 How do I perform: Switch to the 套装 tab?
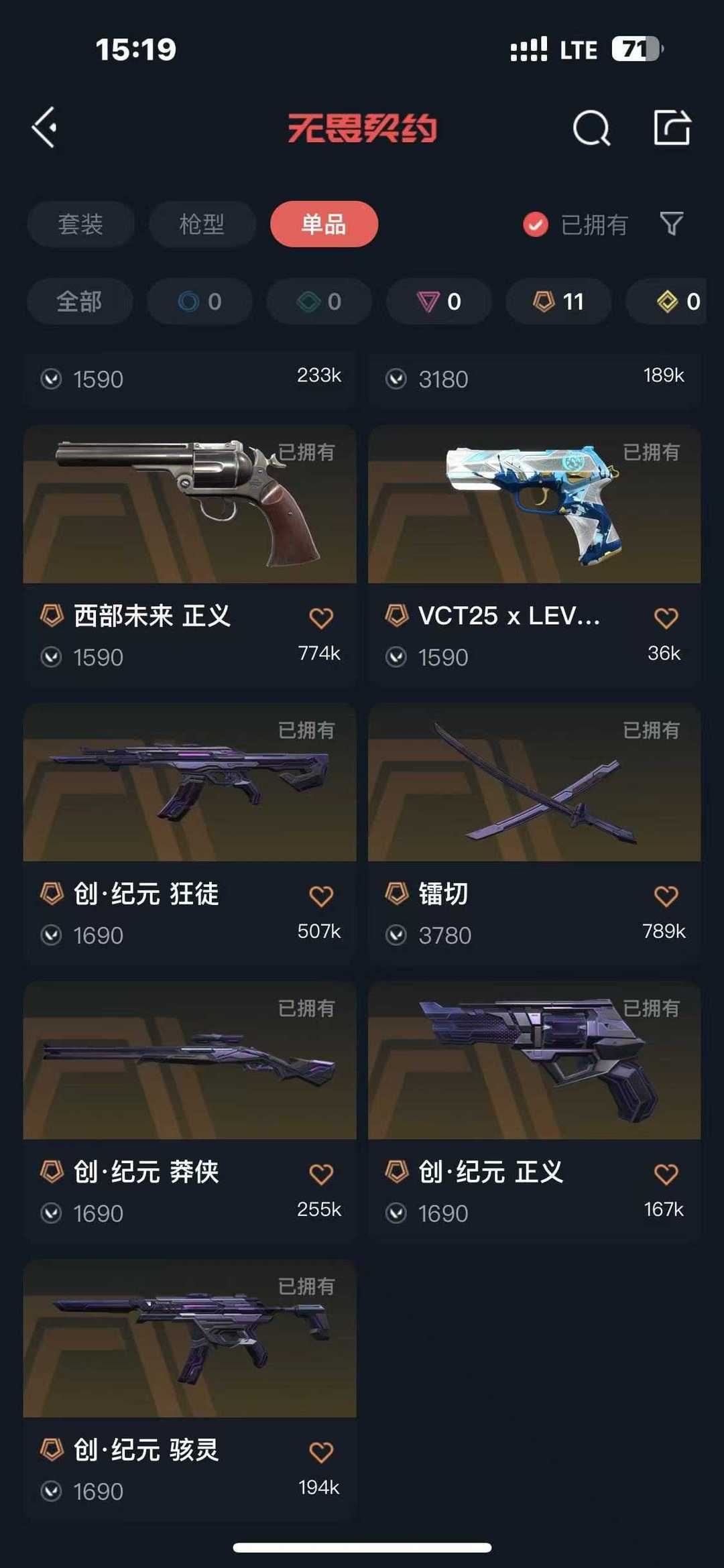80,224
